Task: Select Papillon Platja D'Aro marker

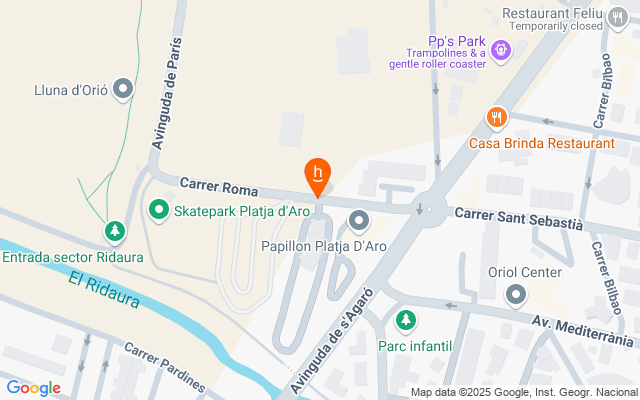Action: coord(360,220)
